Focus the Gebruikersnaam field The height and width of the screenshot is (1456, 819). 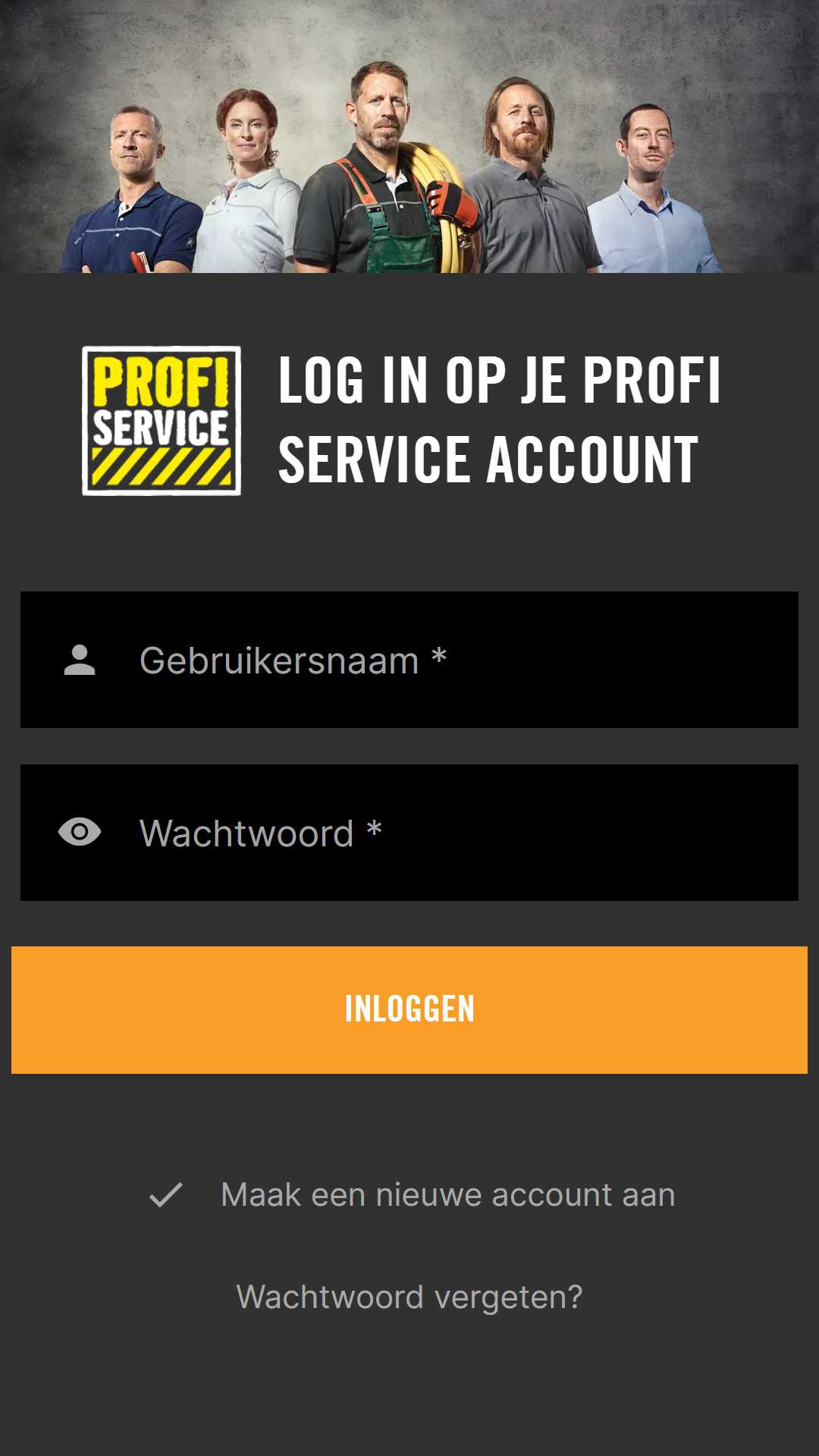[409, 660]
